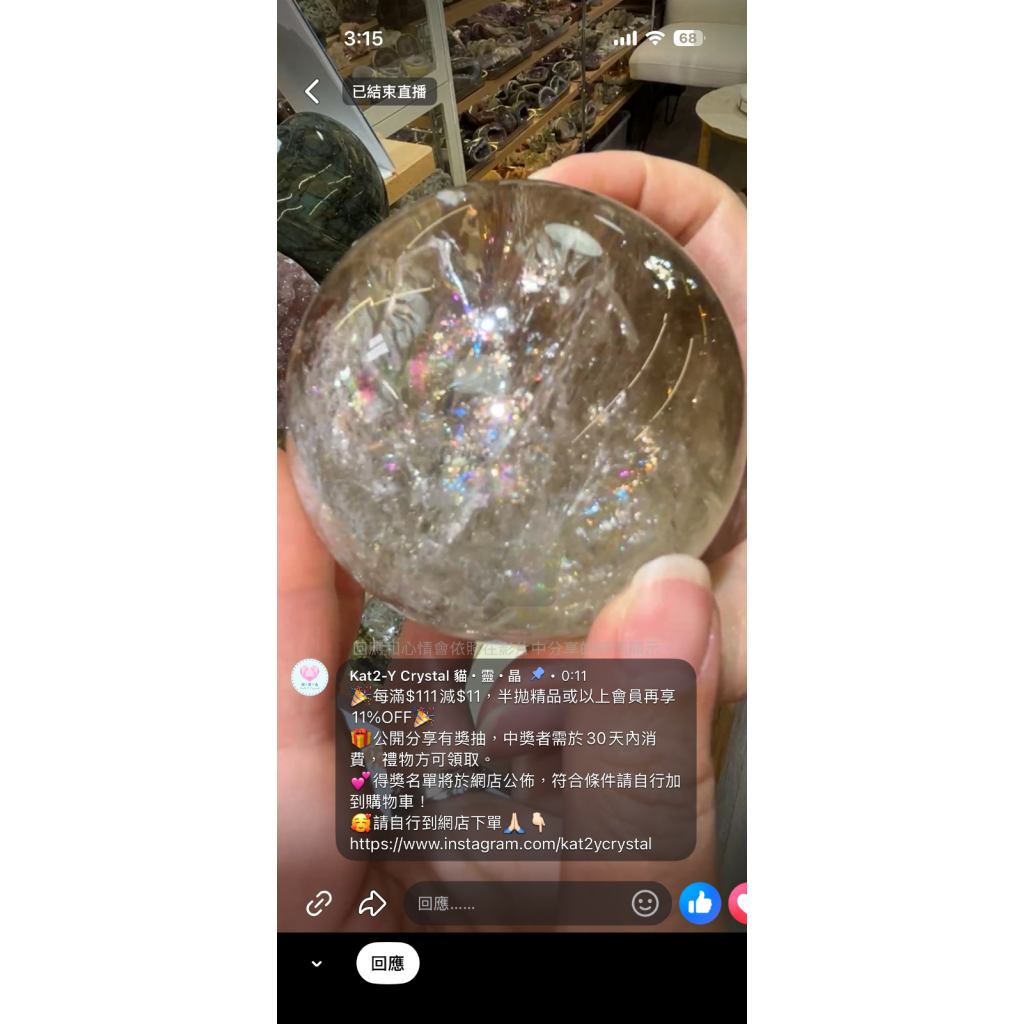The image size is (1024, 1024).
Task: Share this live video
Action: [372, 904]
